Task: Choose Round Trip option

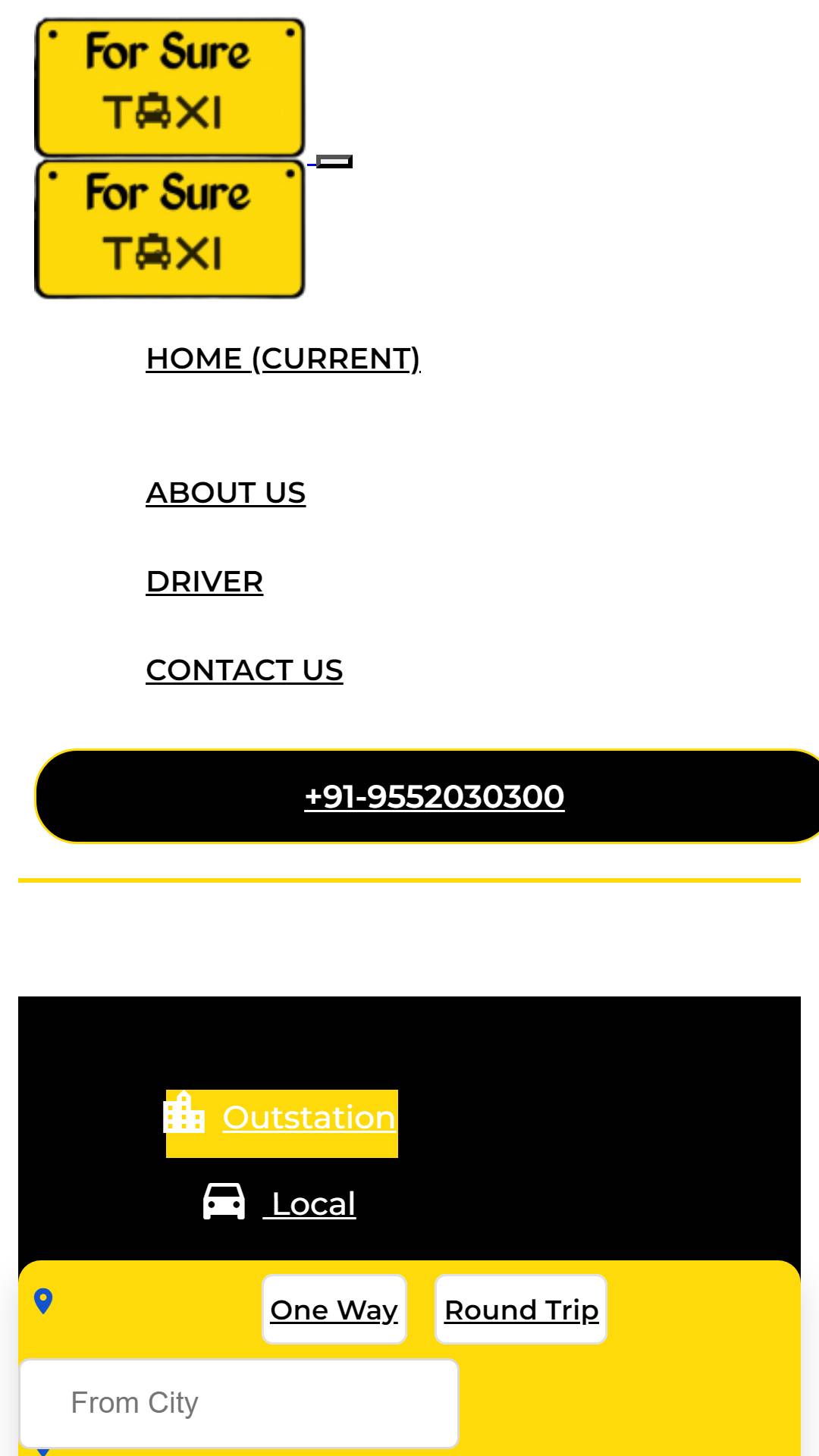Action: coord(521,1310)
